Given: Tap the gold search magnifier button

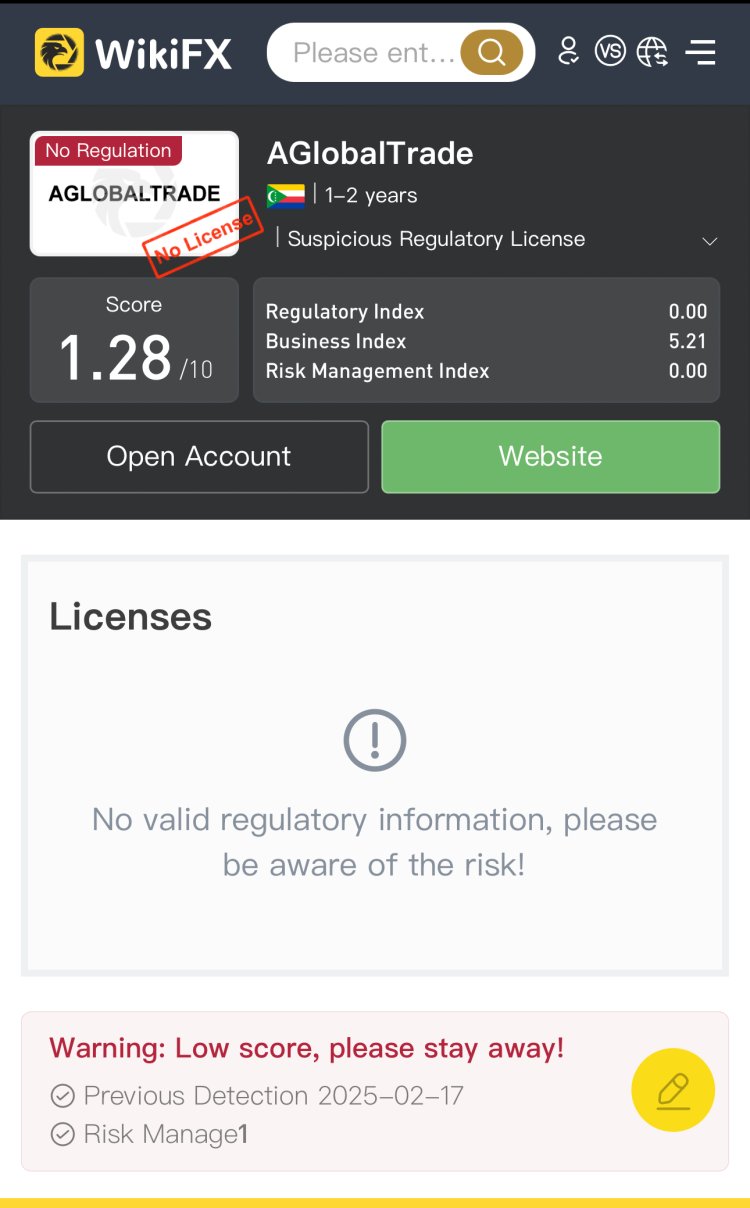Looking at the screenshot, I should tap(491, 53).
